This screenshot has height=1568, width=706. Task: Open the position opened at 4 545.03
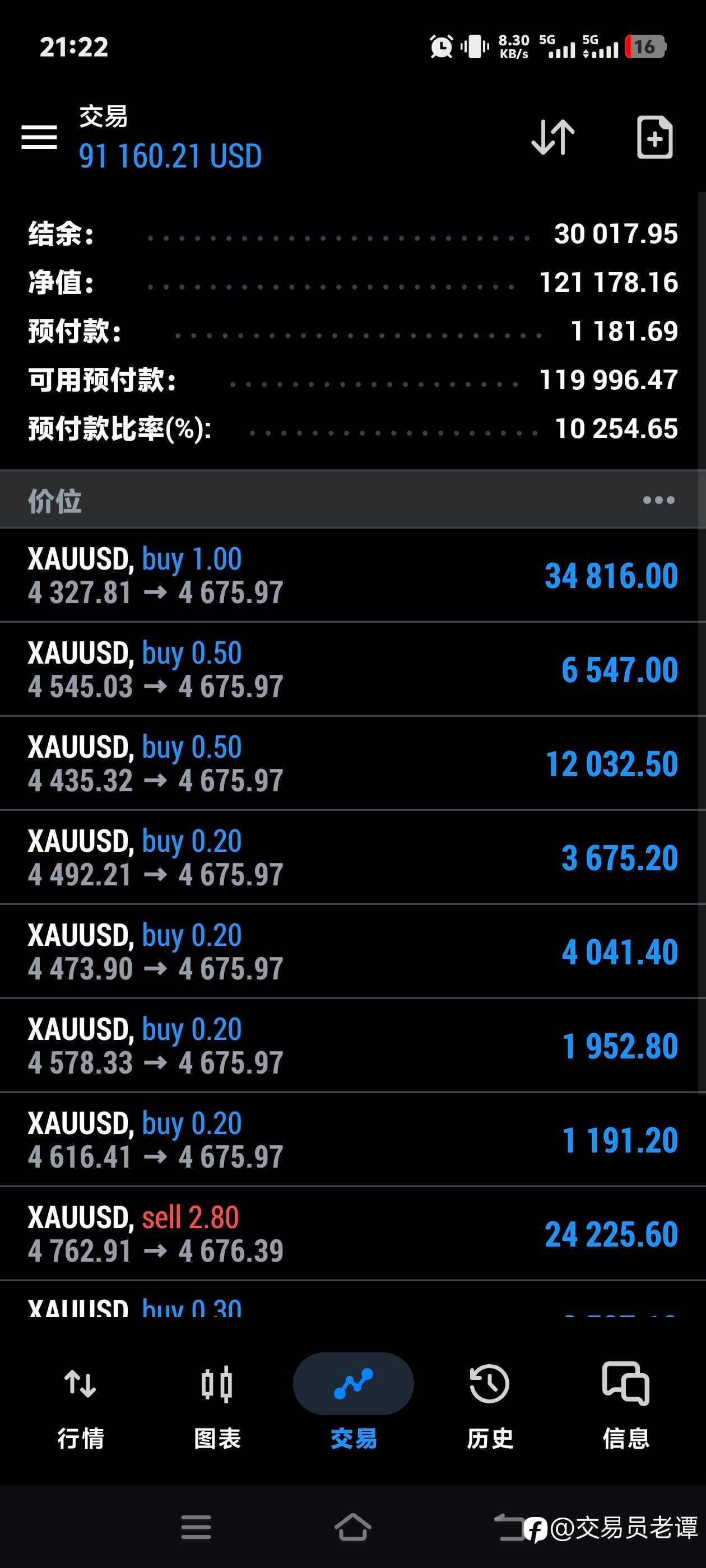pyautogui.click(x=352, y=669)
